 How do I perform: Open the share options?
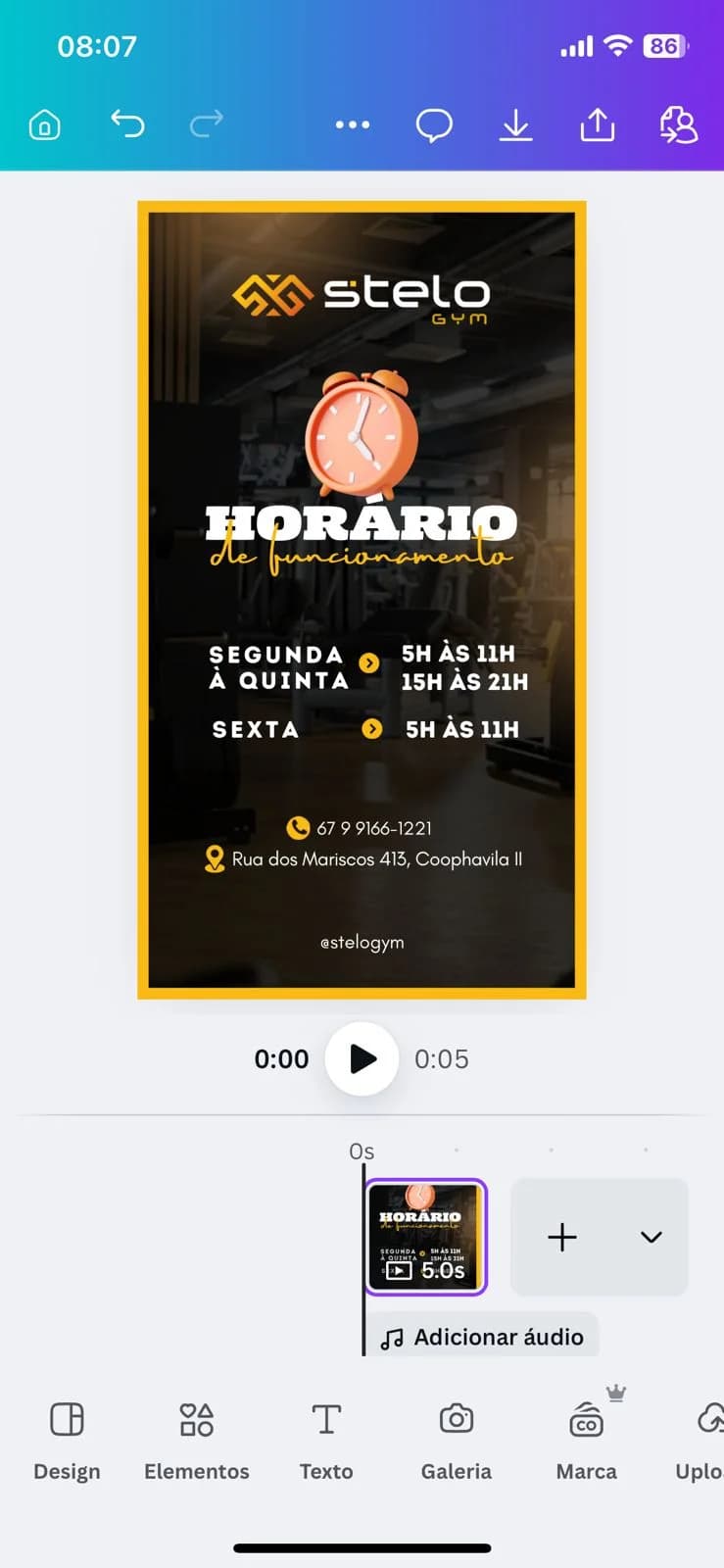598,124
